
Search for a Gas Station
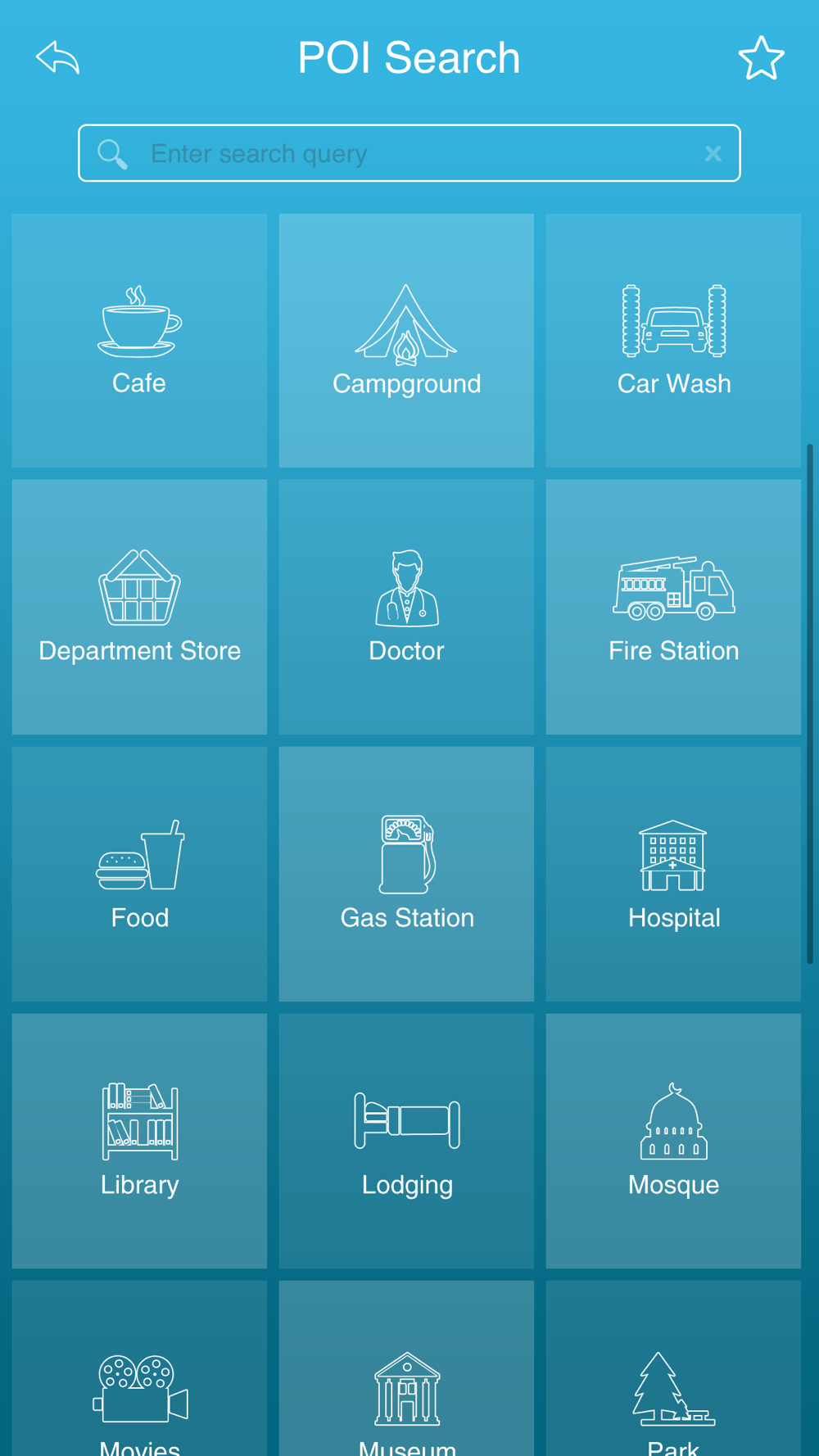click(x=406, y=874)
